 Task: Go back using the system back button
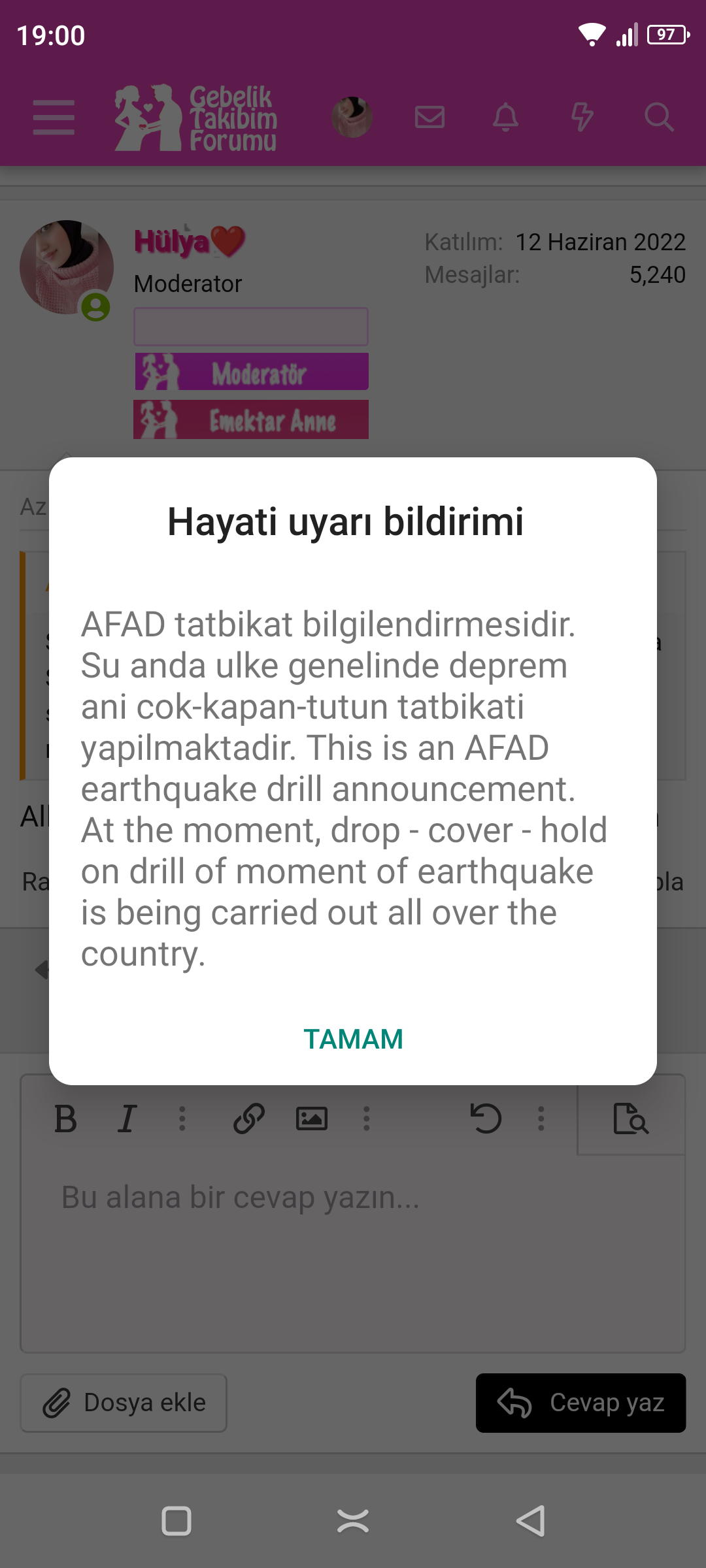[x=530, y=1521]
